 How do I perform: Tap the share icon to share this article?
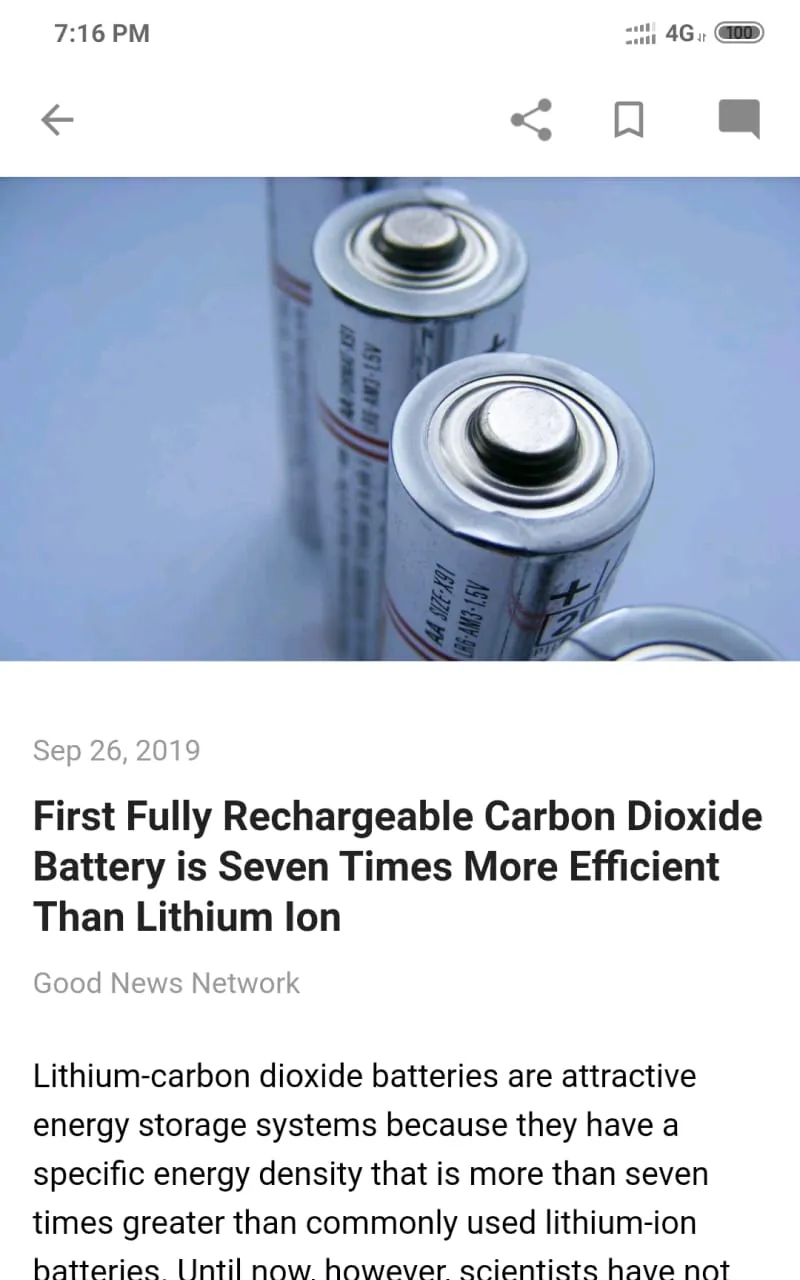coord(530,119)
